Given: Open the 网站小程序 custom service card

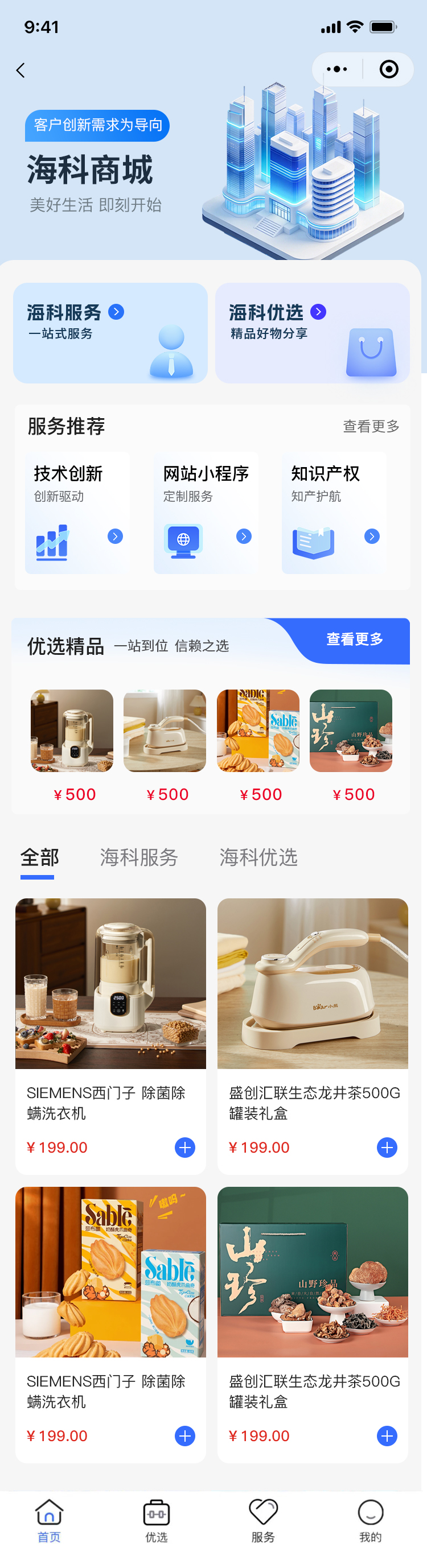Looking at the screenshot, I should click(206, 512).
